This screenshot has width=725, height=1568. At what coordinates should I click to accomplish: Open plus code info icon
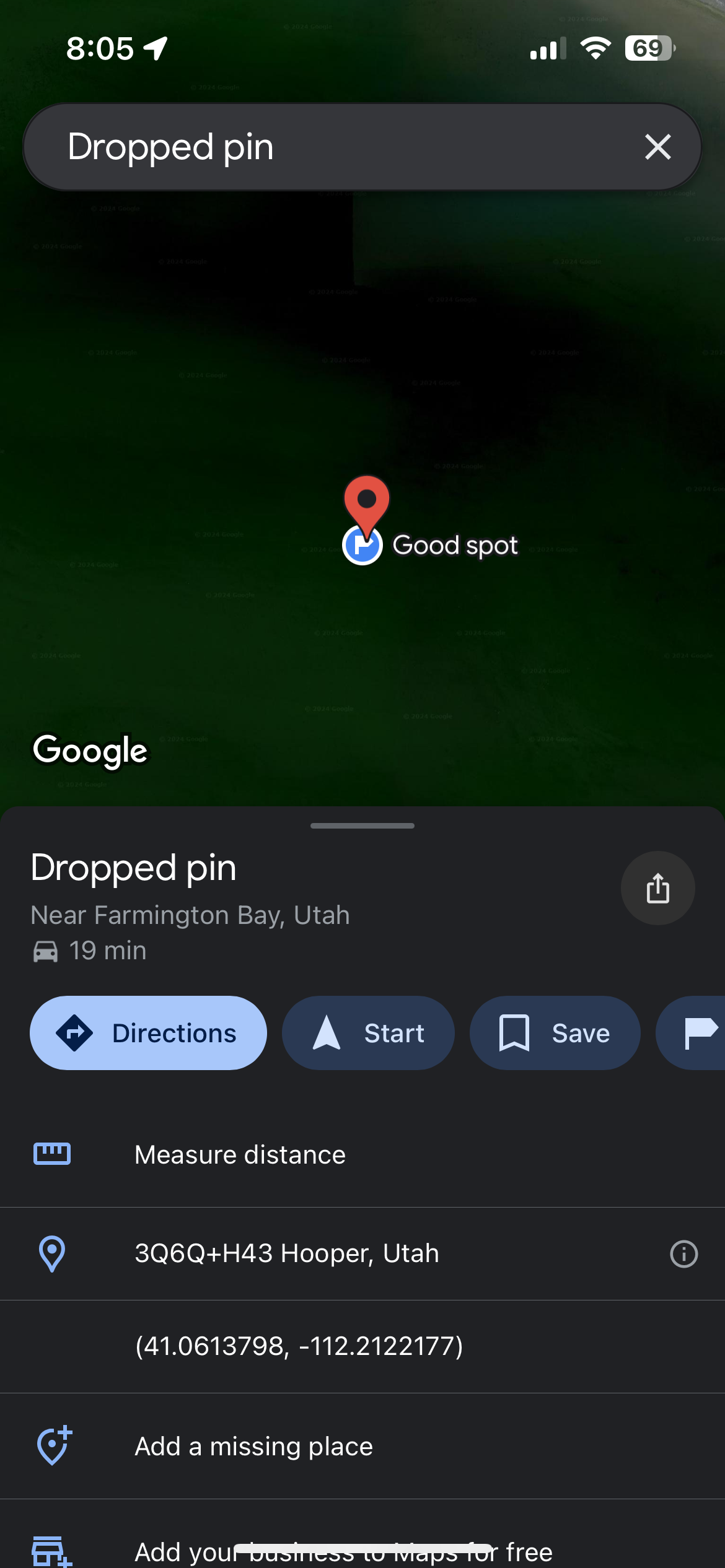point(683,1254)
